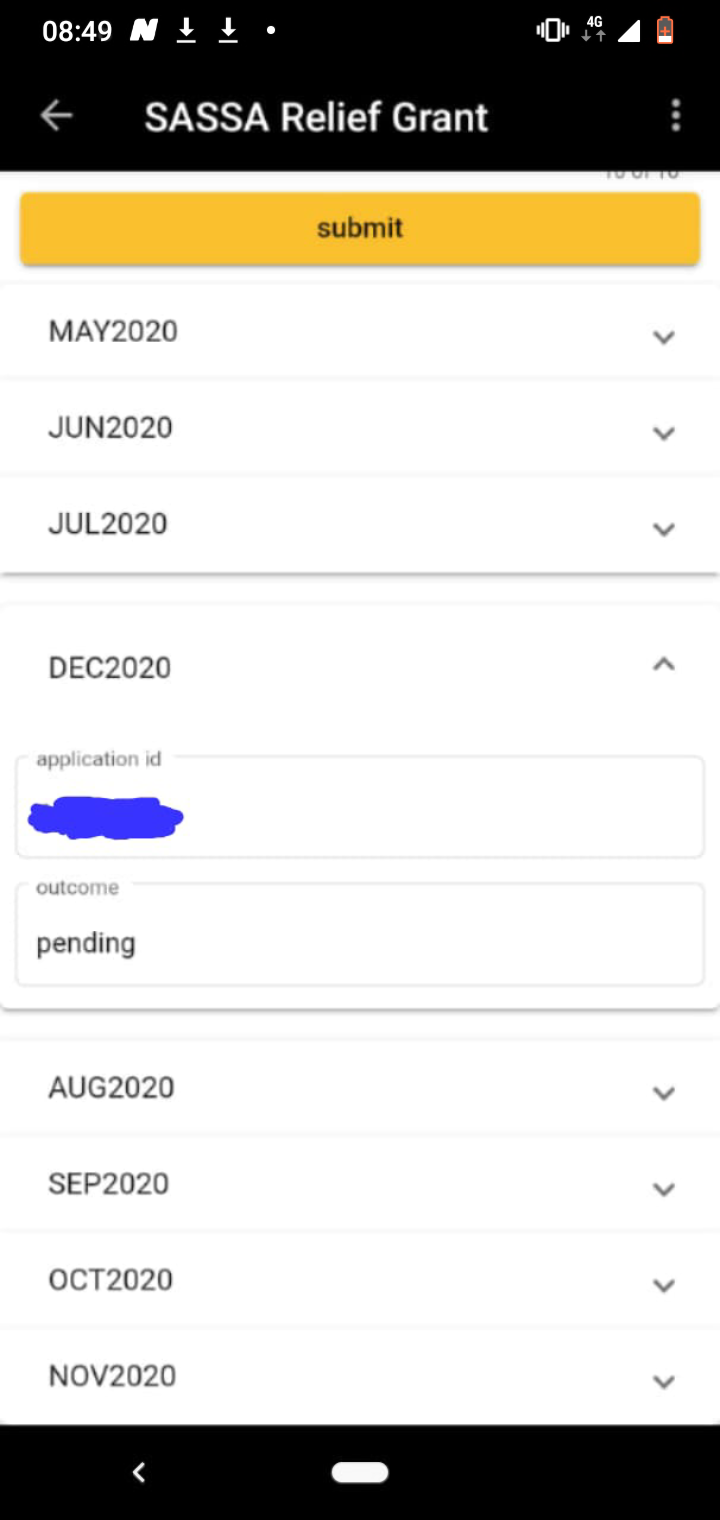
Task: Tap the home pill in navigation bar
Action: [360, 1472]
